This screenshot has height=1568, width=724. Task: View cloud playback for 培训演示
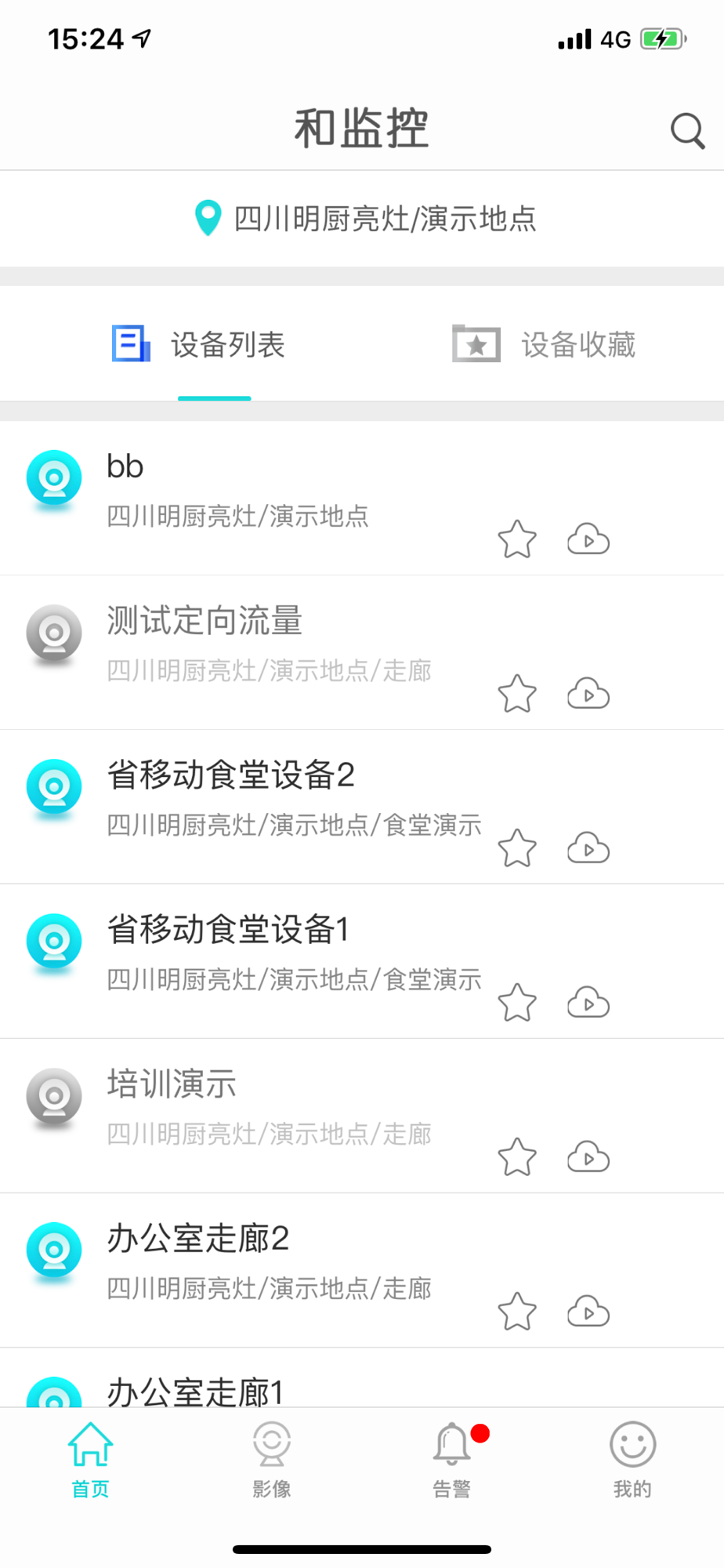[588, 1157]
